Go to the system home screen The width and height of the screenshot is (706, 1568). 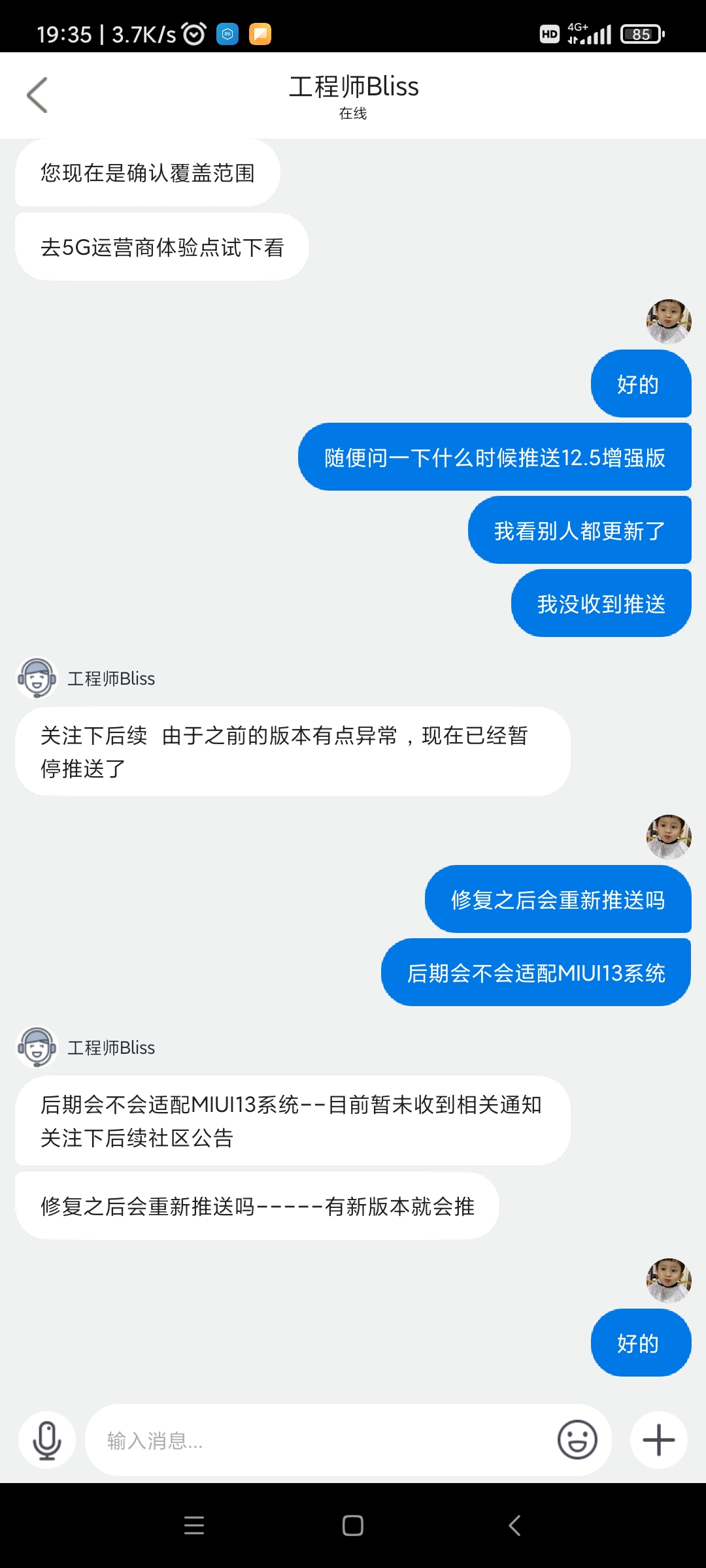tap(353, 1526)
